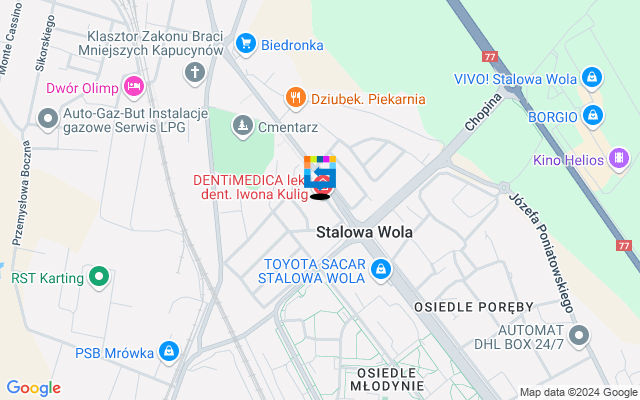The height and width of the screenshot is (400, 640).
Task: Select the Dwór Olimp hotel marker
Action: pyautogui.click(x=133, y=87)
